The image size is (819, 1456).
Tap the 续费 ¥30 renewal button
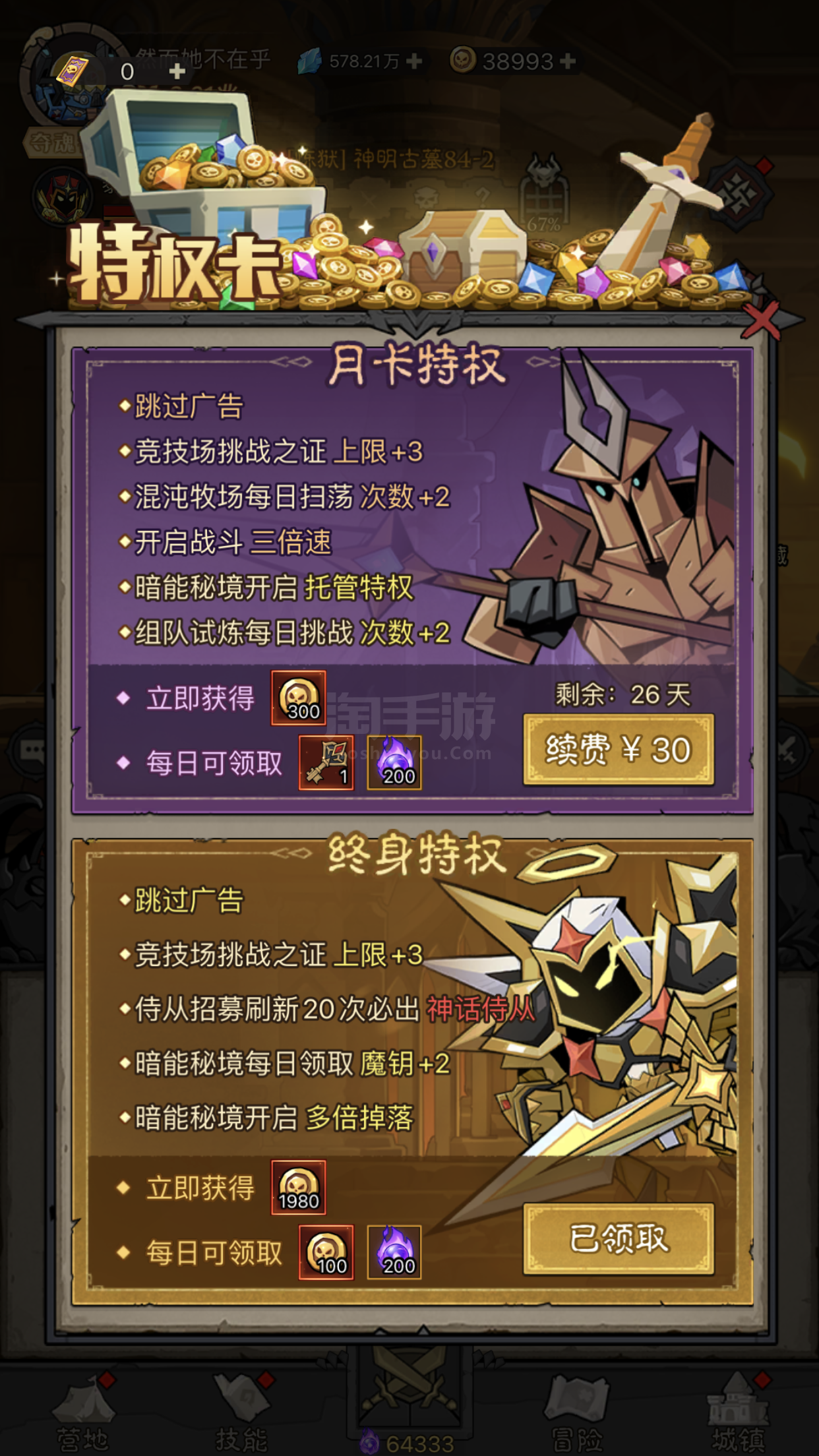click(x=618, y=750)
